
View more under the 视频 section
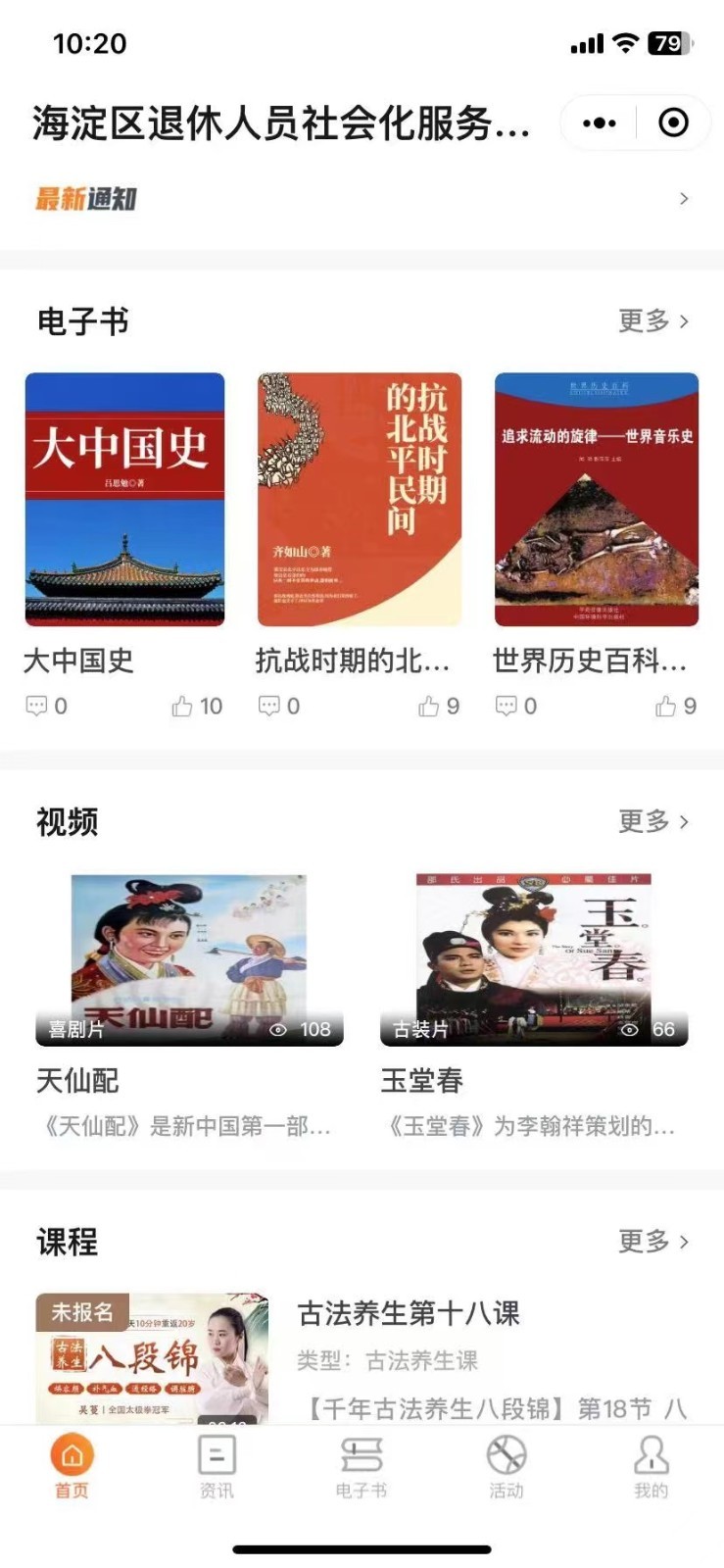pyautogui.click(x=653, y=821)
